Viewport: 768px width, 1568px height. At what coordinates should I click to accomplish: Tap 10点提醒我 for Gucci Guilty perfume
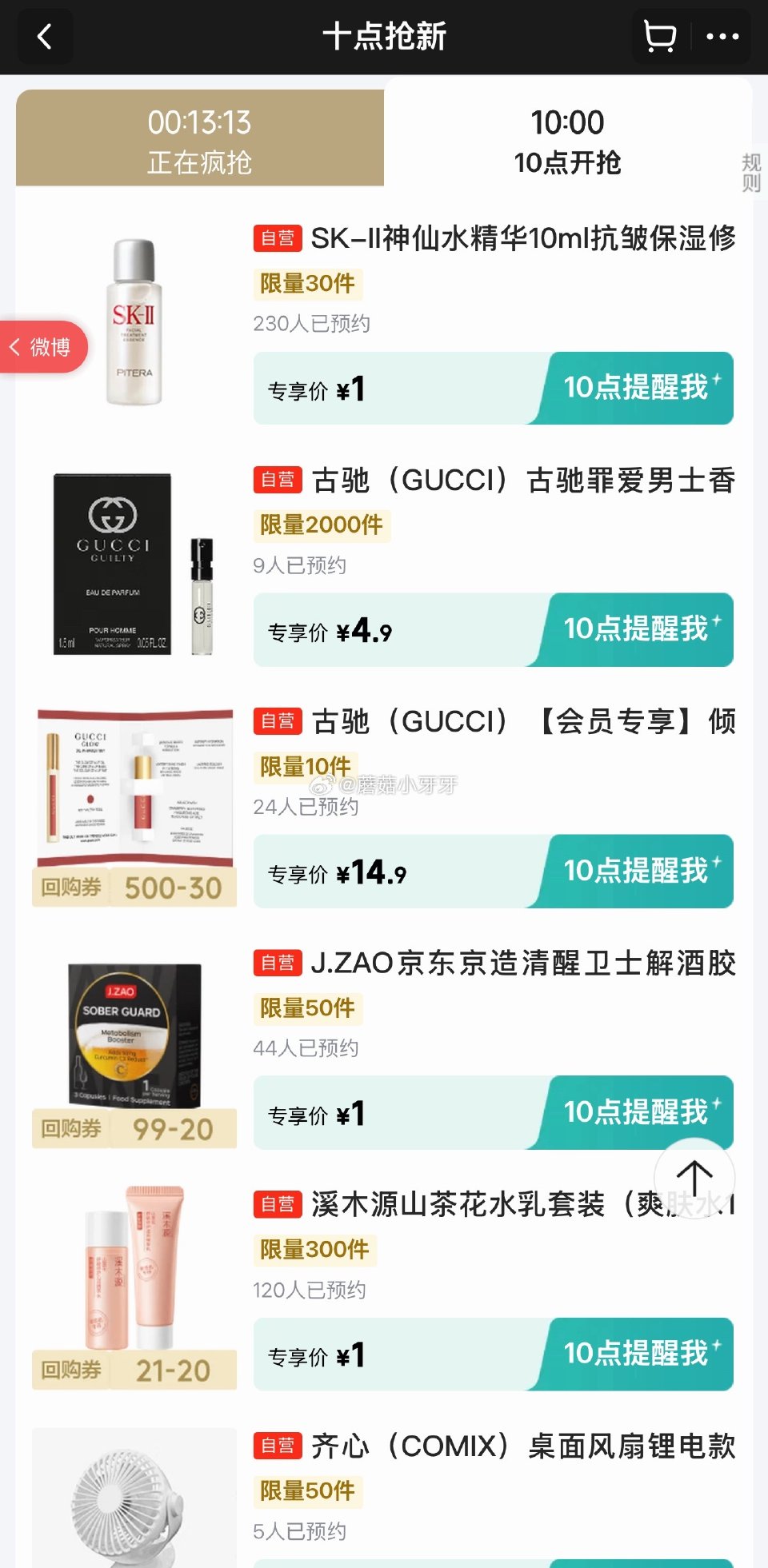[636, 630]
